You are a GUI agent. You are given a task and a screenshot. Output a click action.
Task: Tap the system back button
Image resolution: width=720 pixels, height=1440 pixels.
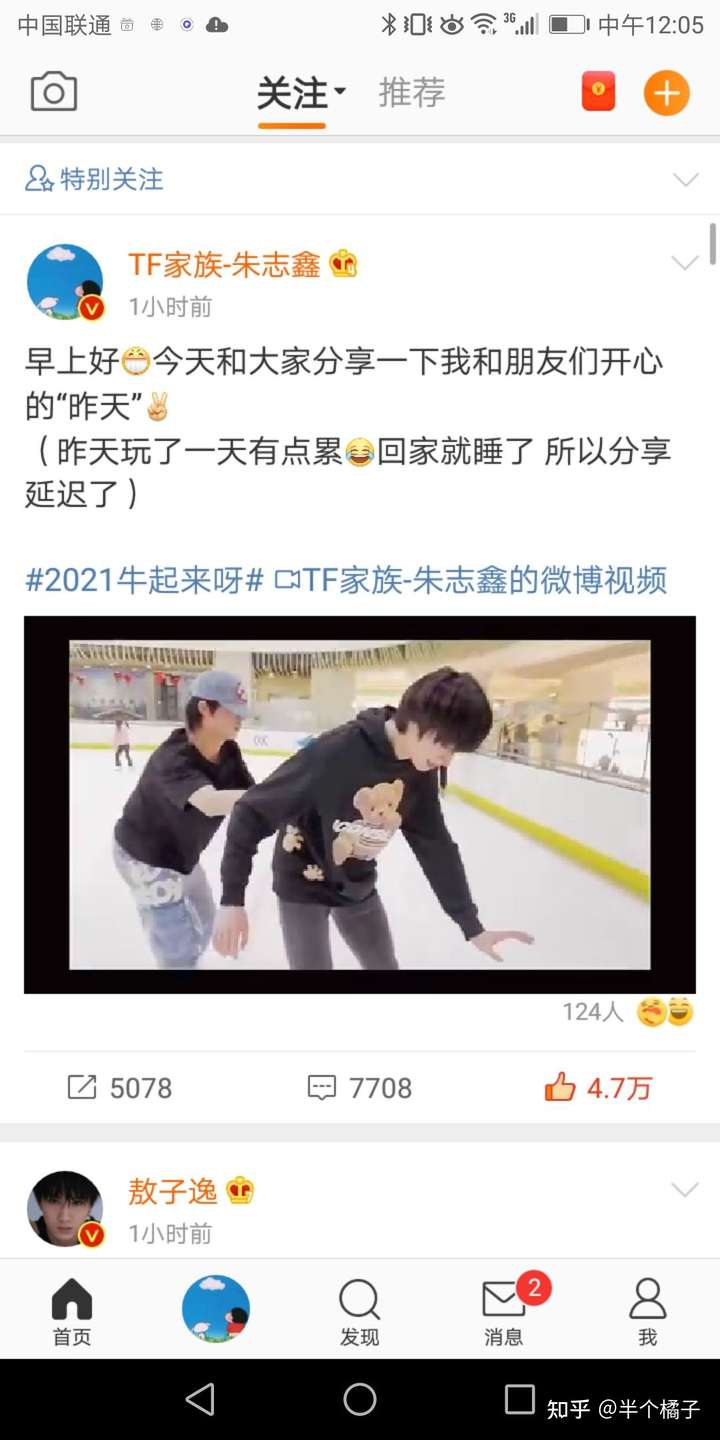pos(200,1399)
